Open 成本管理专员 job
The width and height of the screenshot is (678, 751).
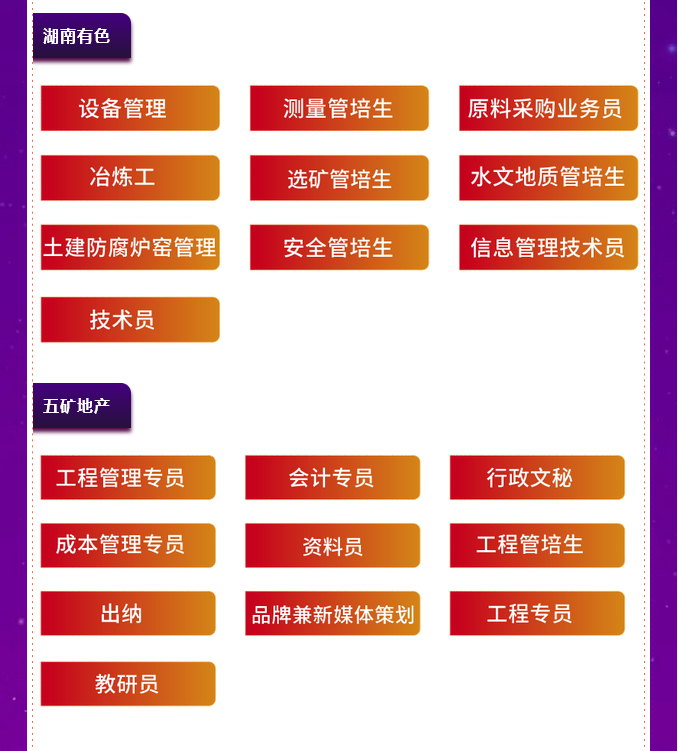[x=128, y=545]
